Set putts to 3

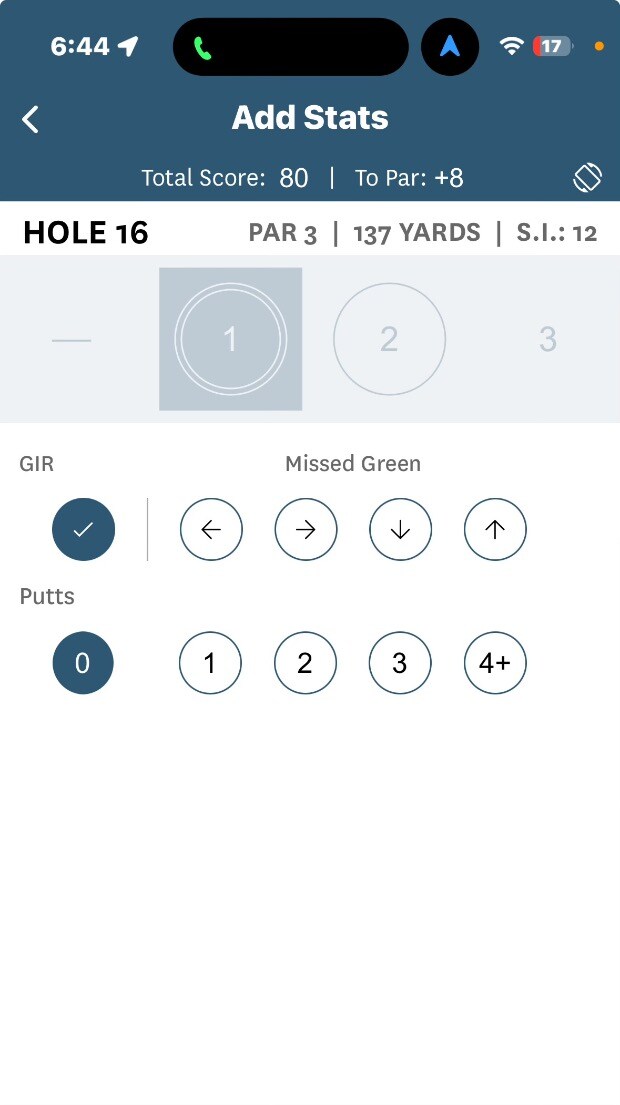[x=400, y=663]
